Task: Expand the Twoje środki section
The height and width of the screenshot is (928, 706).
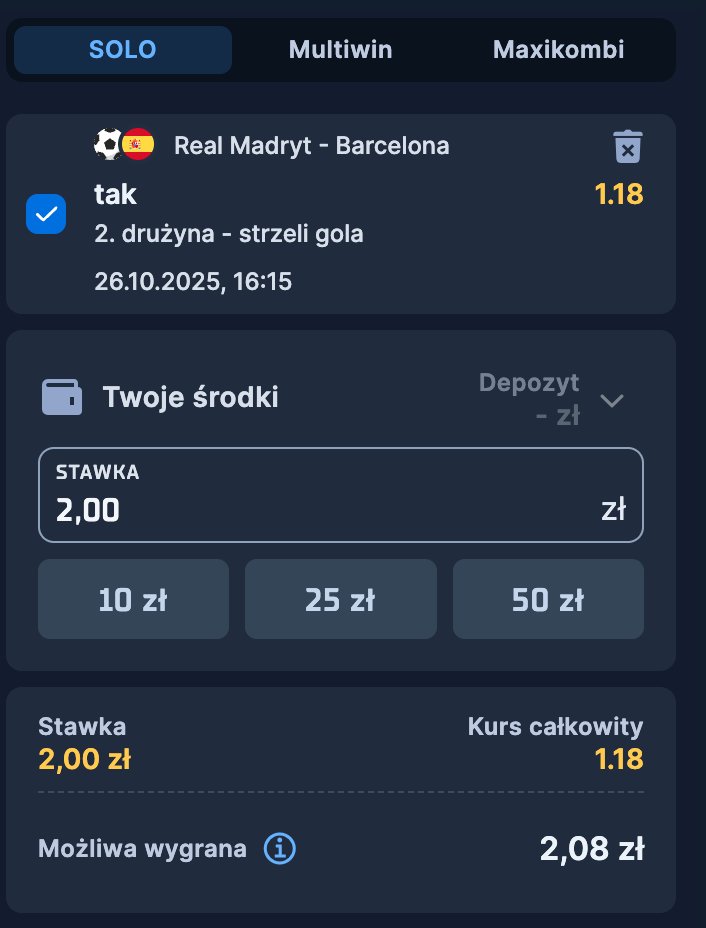Action: click(x=611, y=400)
